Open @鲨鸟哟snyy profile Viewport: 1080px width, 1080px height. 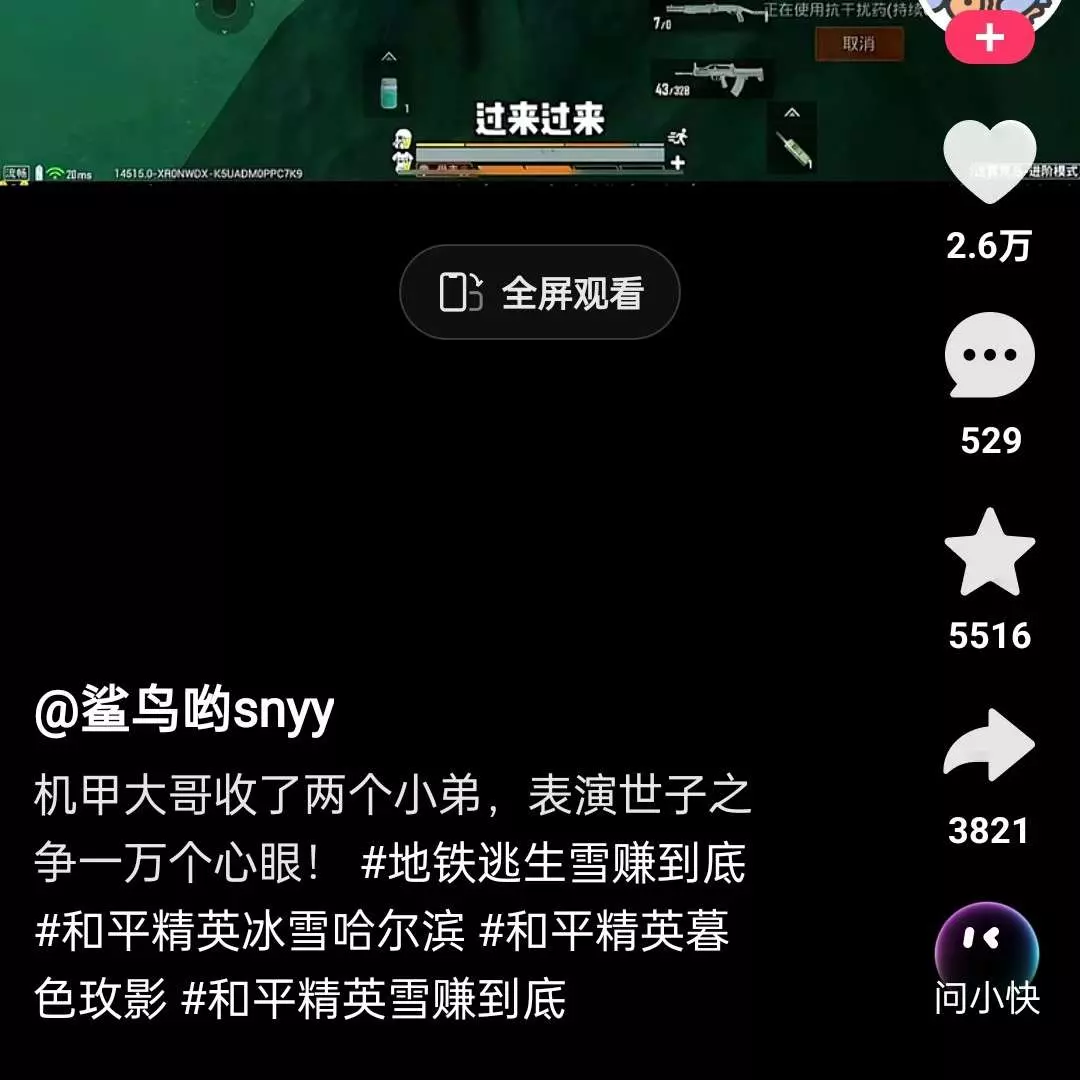[x=184, y=713]
